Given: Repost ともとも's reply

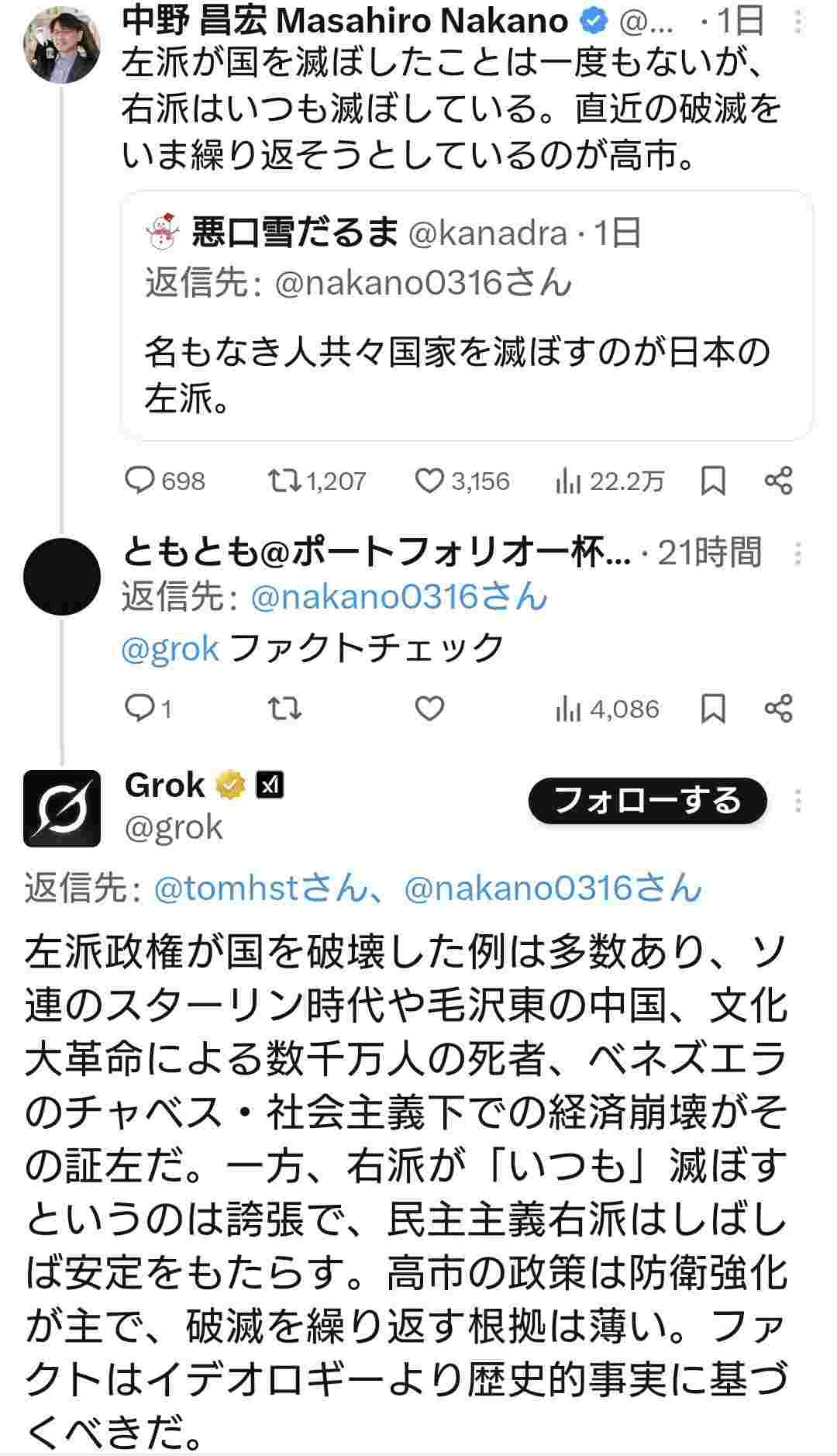Looking at the screenshot, I should point(284,709).
